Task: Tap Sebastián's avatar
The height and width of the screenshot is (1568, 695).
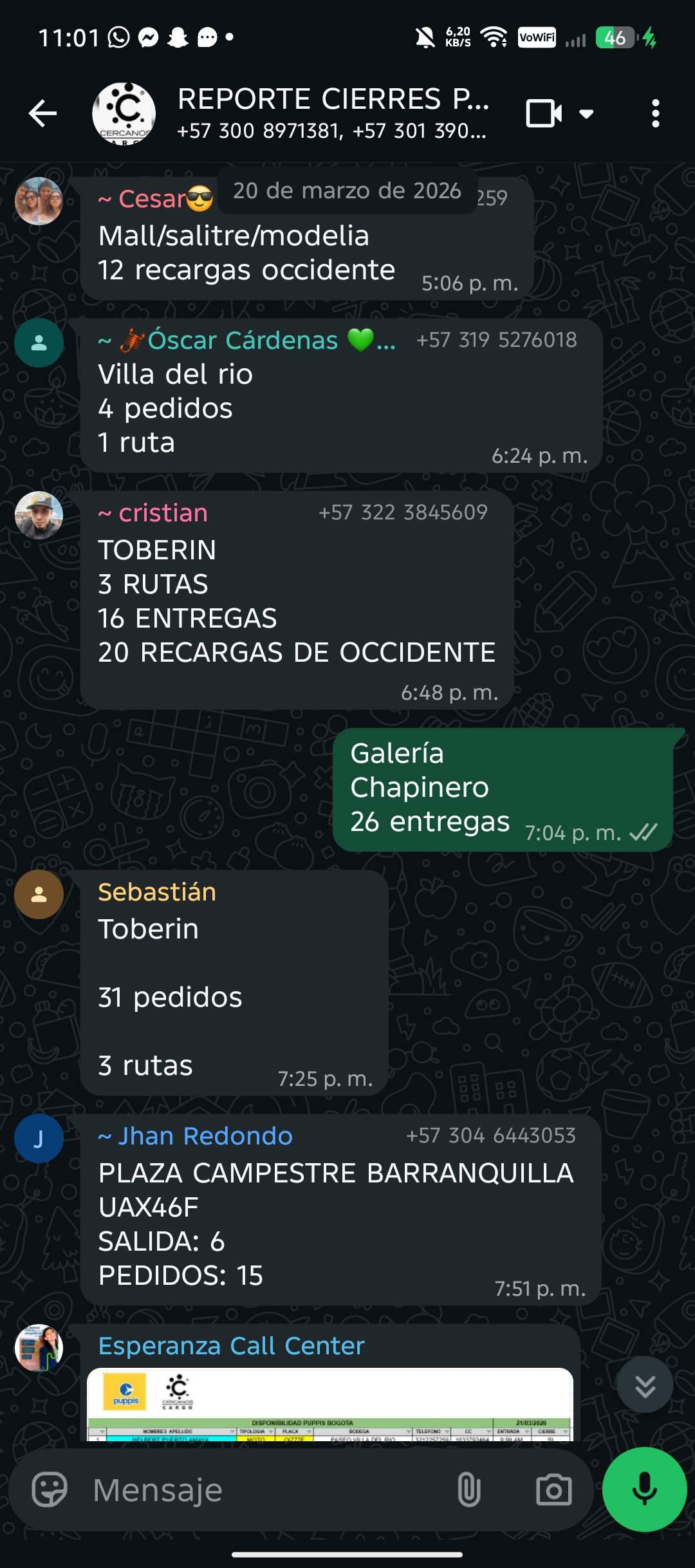Action: (x=39, y=894)
